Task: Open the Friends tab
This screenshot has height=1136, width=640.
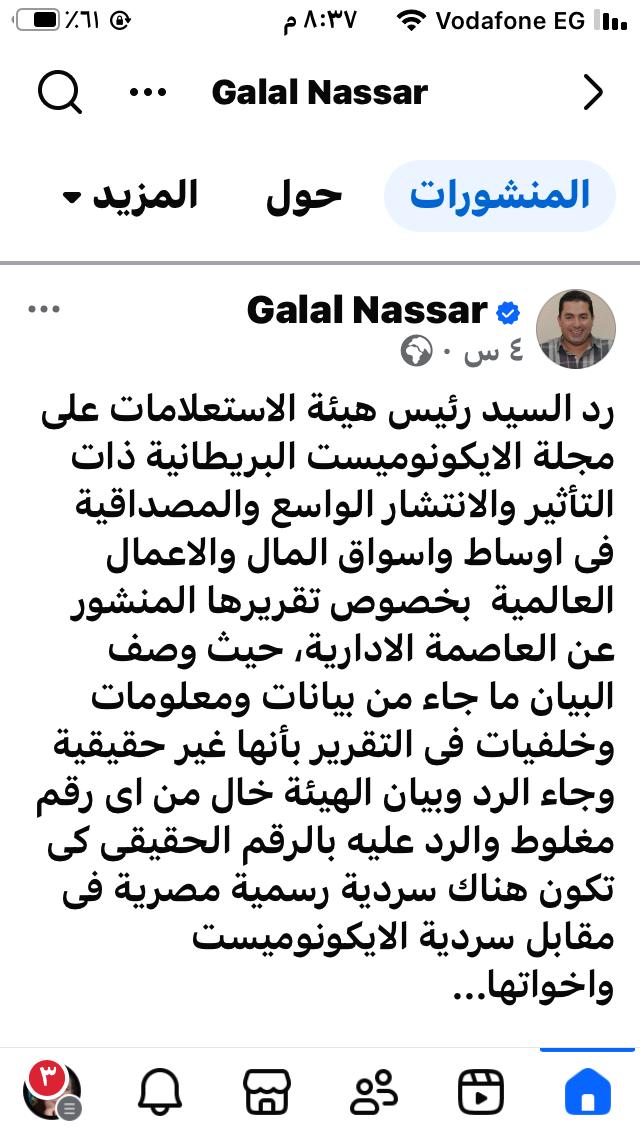Action: pyautogui.click(x=374, y=1092)
